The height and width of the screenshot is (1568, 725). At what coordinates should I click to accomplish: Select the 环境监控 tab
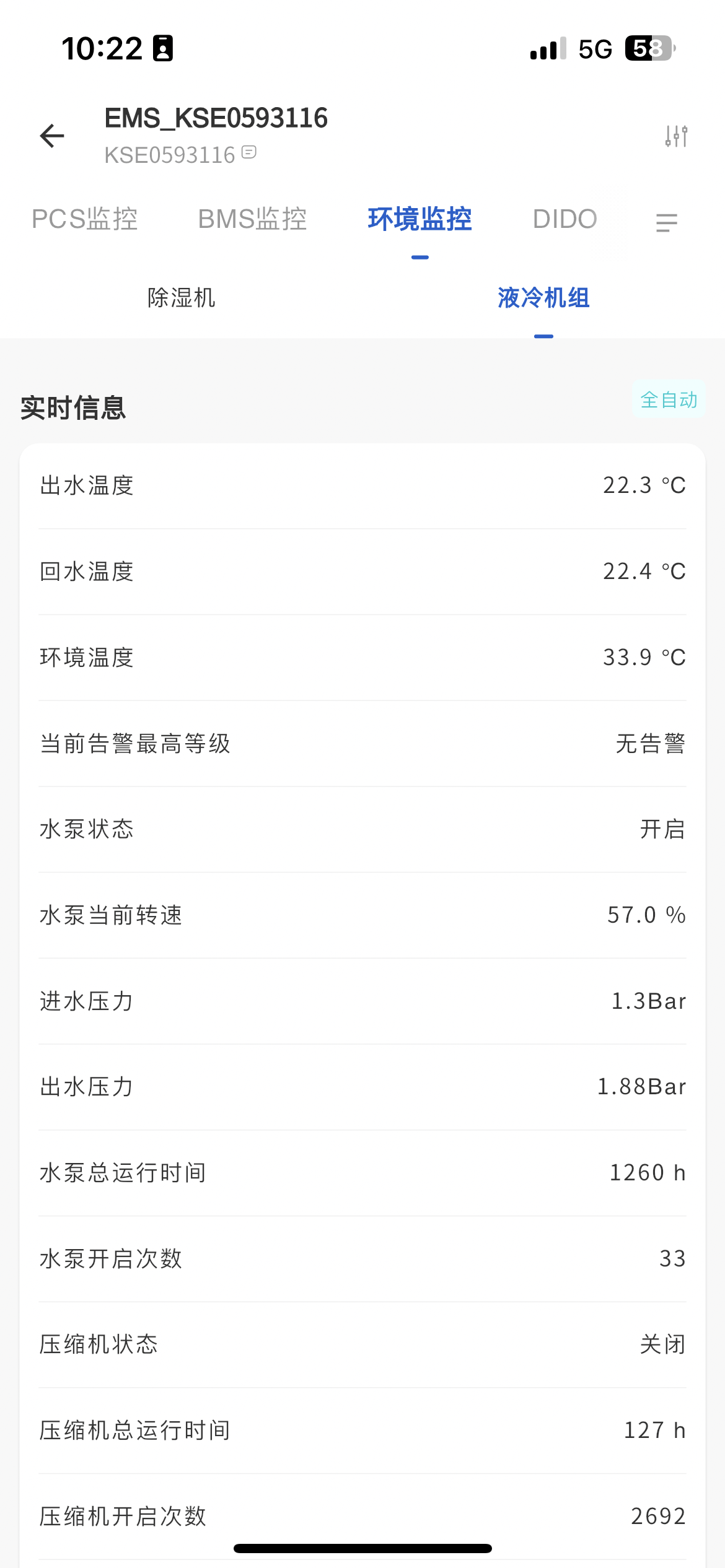[420, 219]
